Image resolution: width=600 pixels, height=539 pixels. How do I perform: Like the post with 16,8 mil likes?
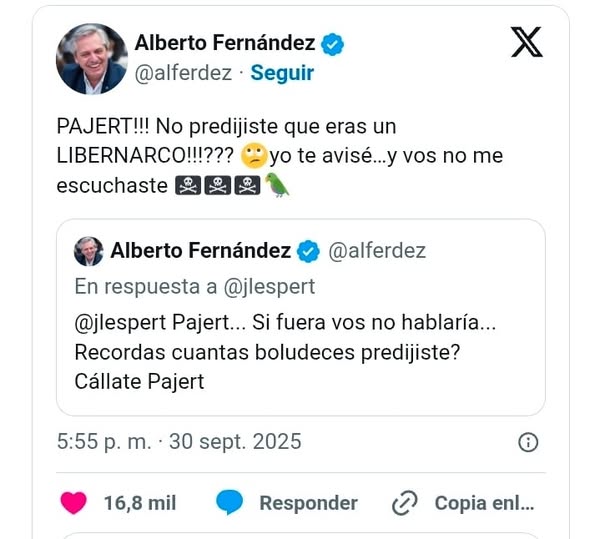pos(74,503)
